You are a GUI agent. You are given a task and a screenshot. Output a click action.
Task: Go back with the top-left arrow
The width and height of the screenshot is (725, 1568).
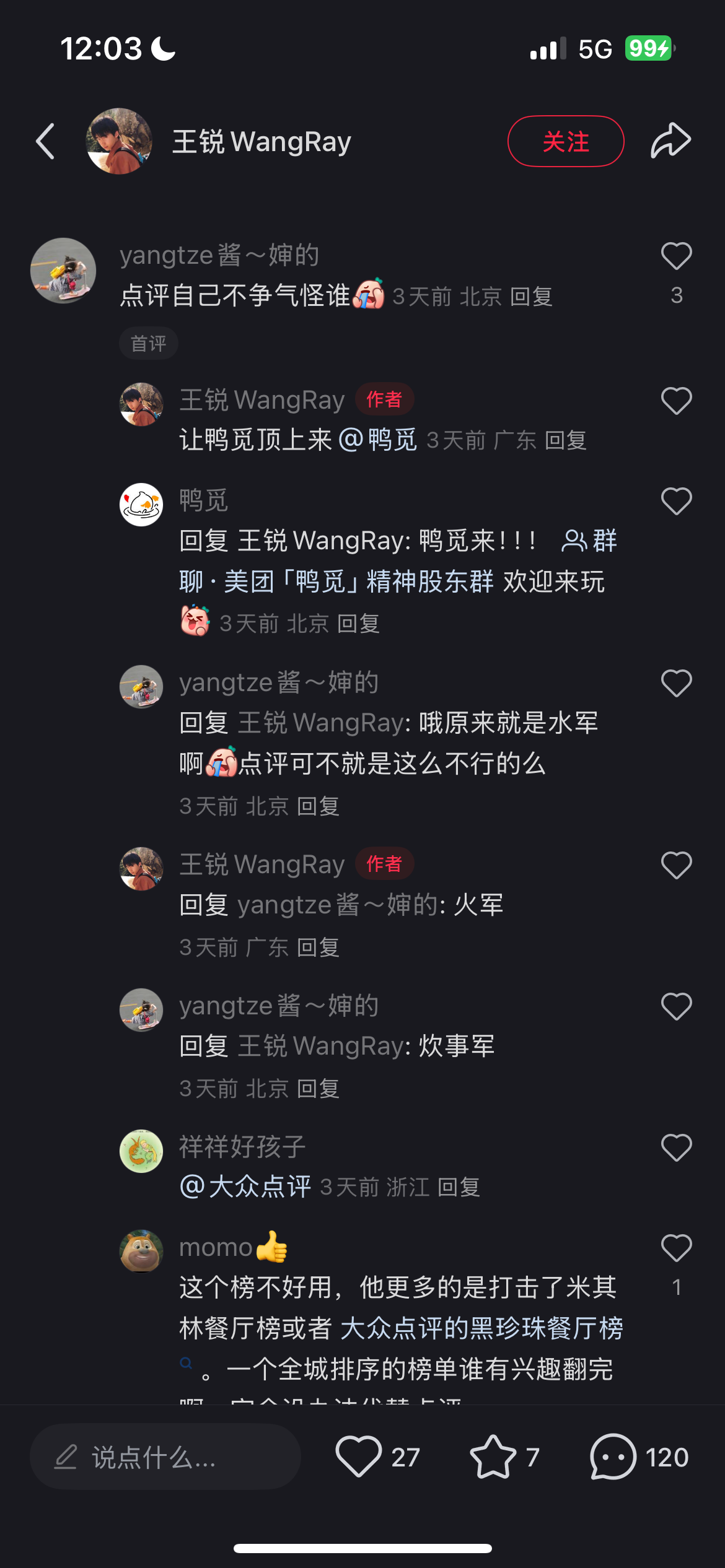pos(45,141)
